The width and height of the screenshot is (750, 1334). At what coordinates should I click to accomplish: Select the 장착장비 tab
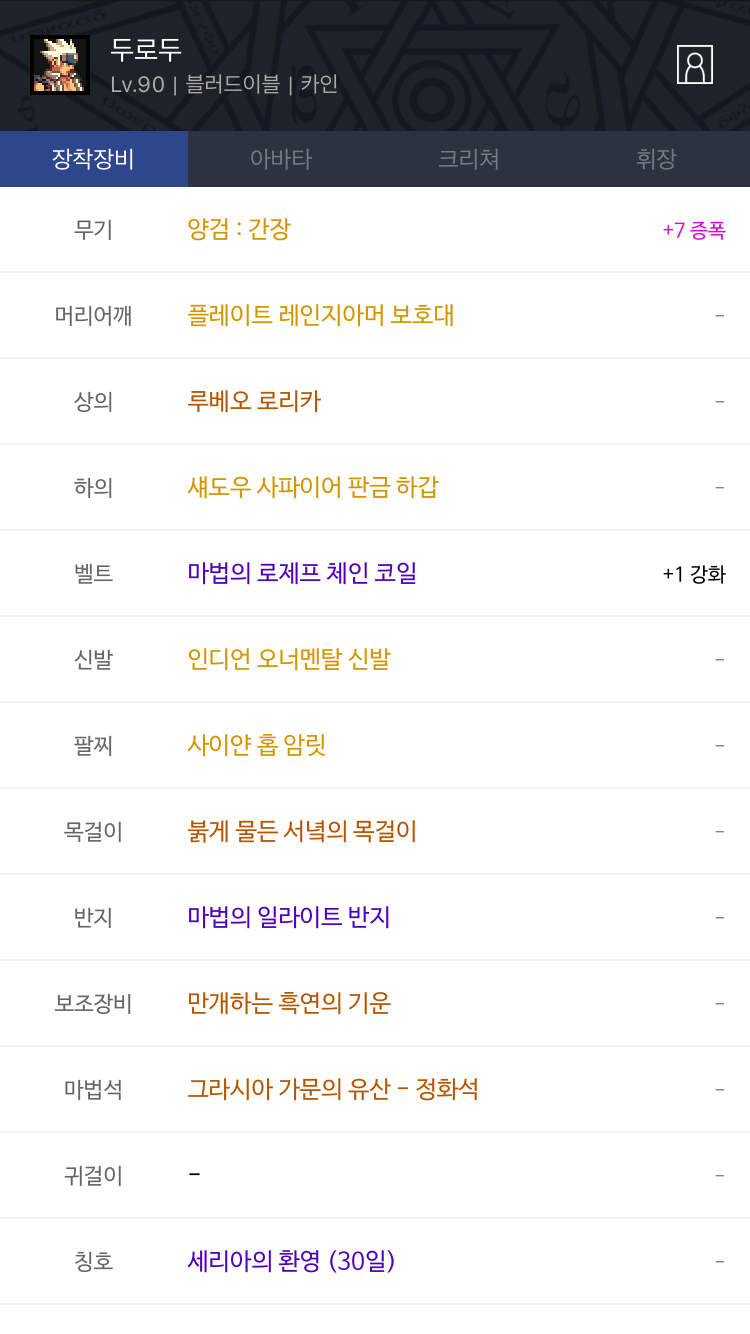pos(93,159)
